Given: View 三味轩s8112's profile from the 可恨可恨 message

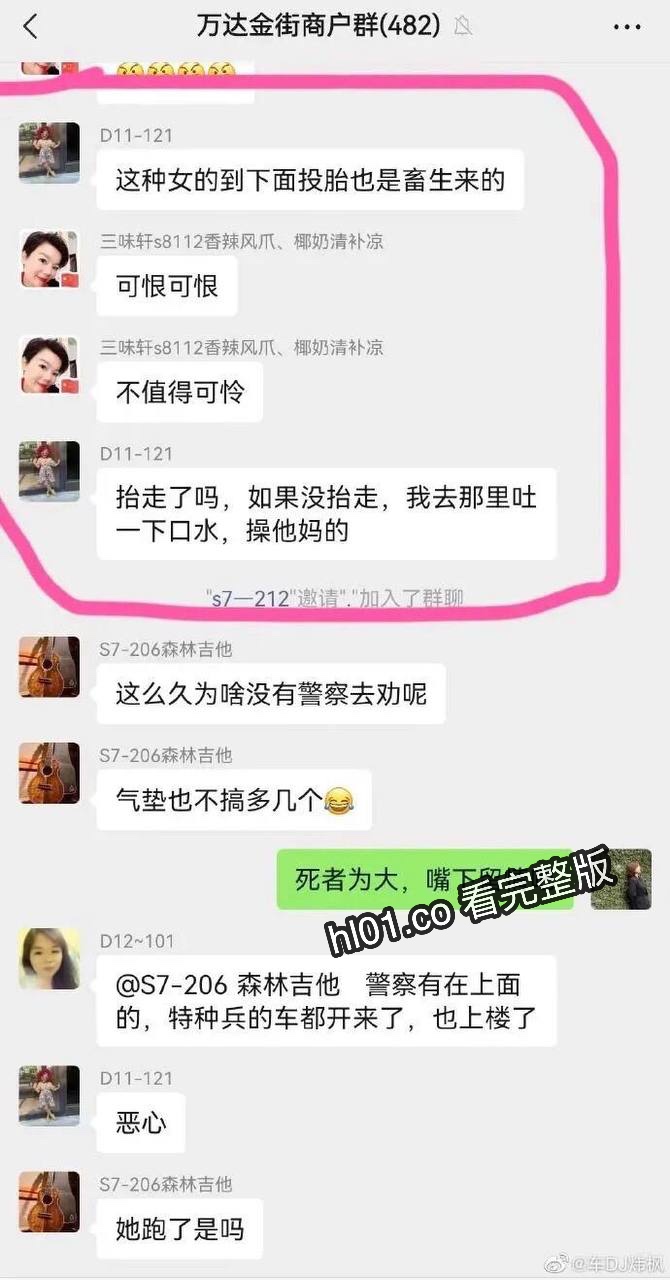Looking at the screenshot, I should coord(49,259).
